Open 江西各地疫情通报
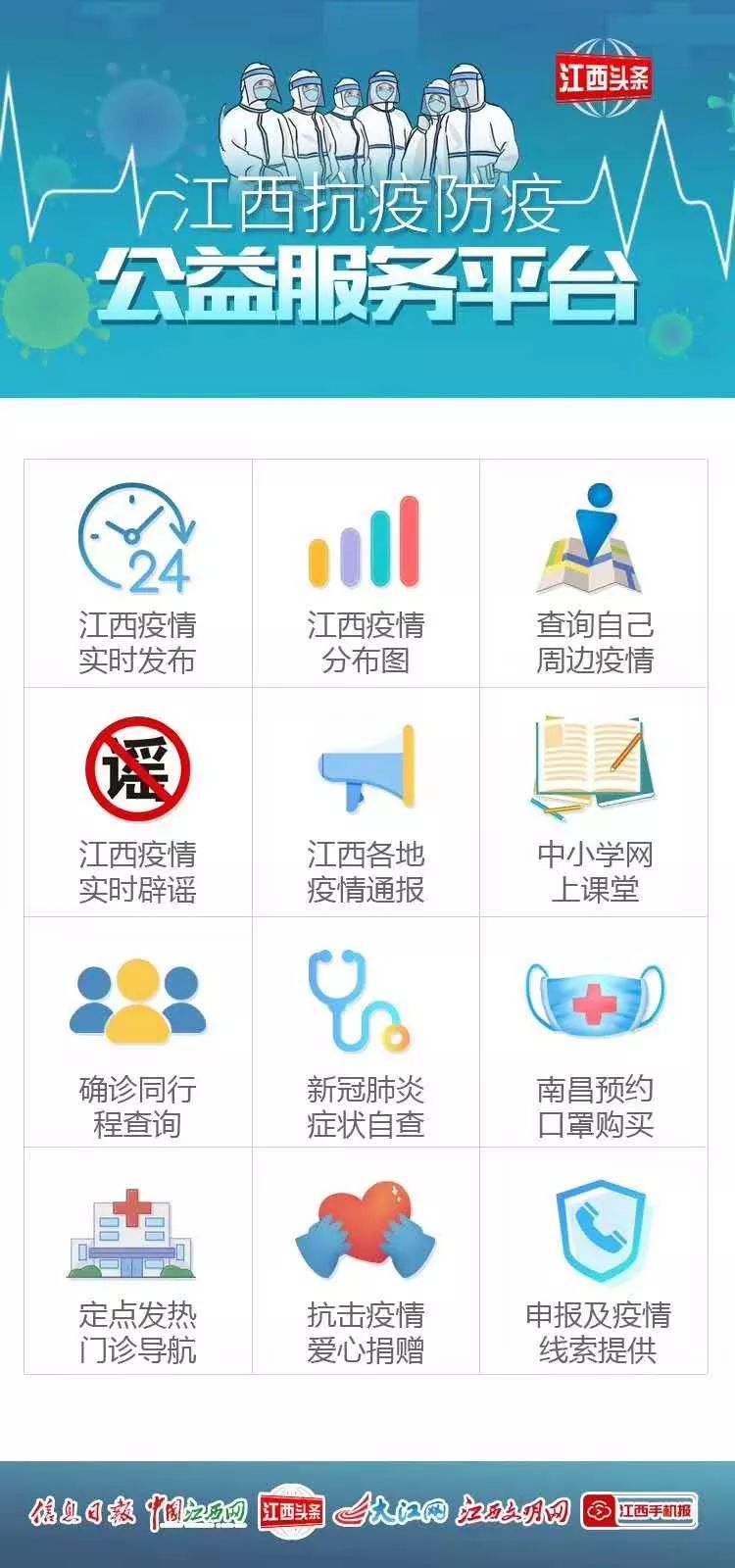 (x=366, y=804)
